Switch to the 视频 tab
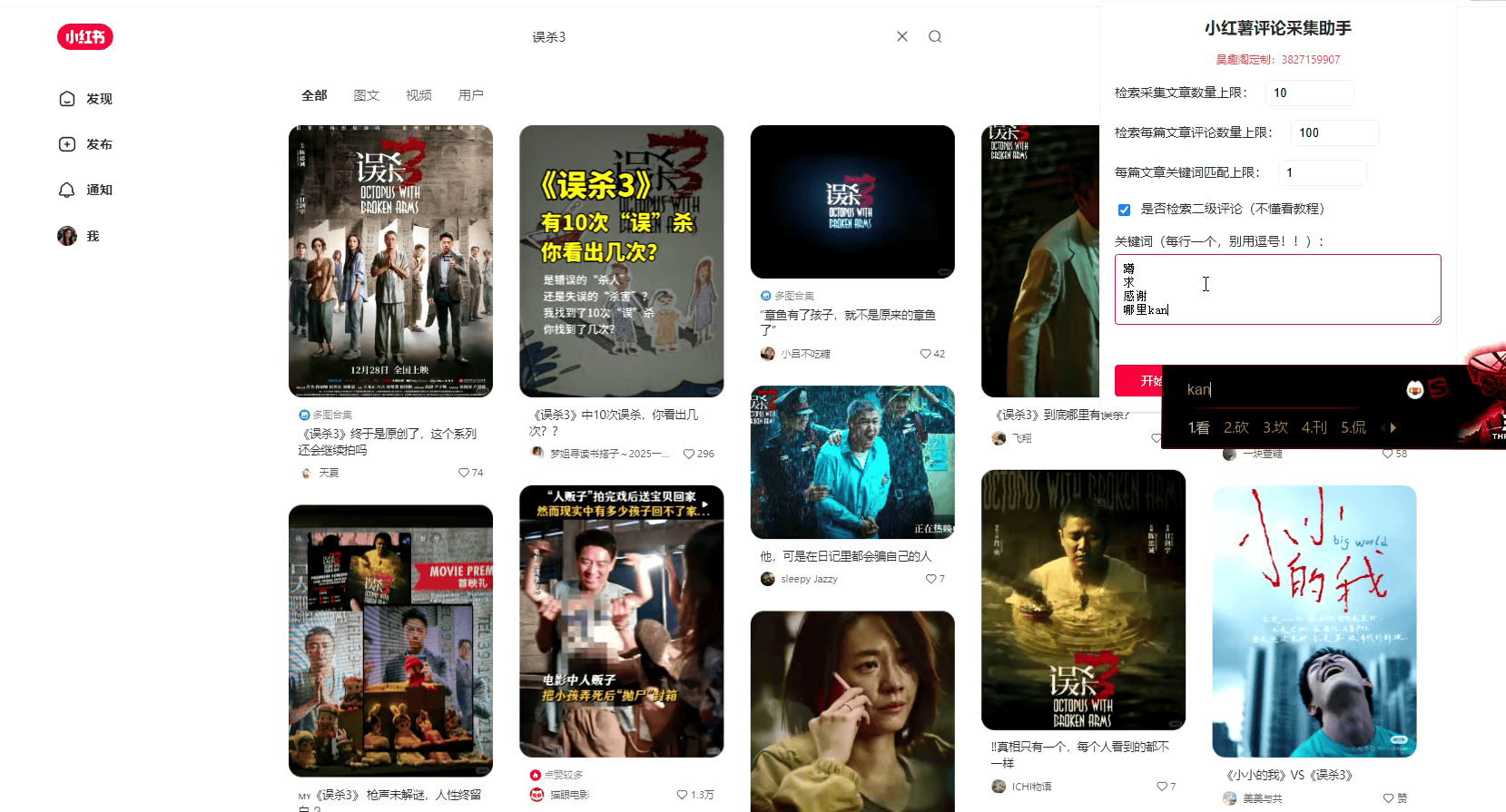1506x812 pixels. click(x=418, y=95)
